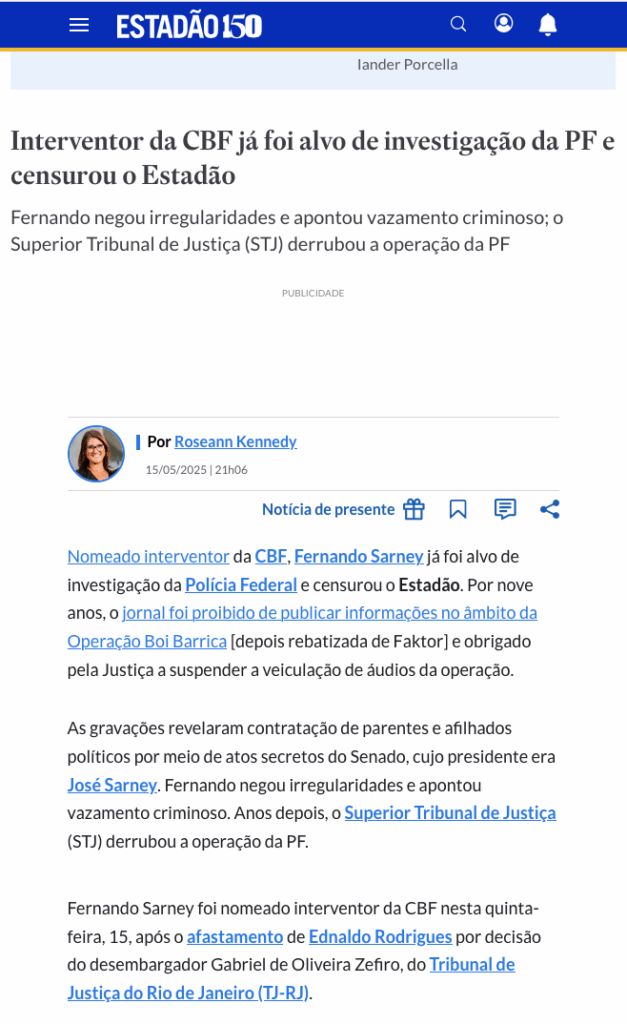This screenshot has height=1024, width=627.
Task: Open the Superior Tribunal de Justiça link
Action: [450, 813]
